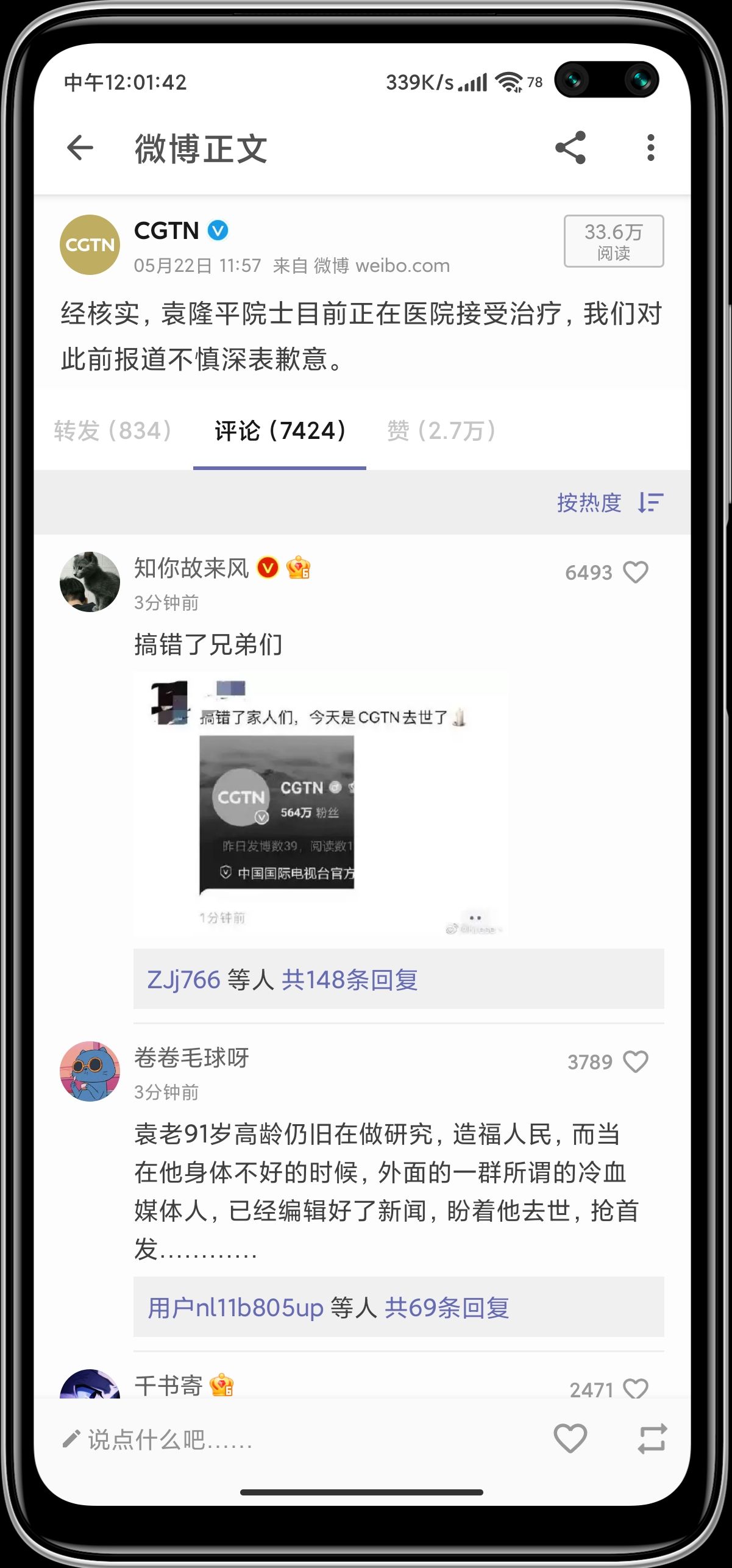Open CGTN's profile avatar
Image resolution: width=732 pixels, height=1568 pixels.
coord(90,244)
